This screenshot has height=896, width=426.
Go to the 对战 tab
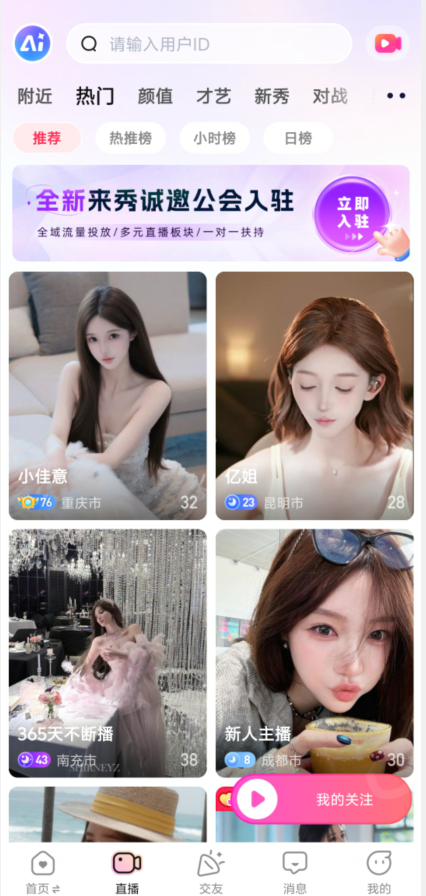[x=330, y=96]
